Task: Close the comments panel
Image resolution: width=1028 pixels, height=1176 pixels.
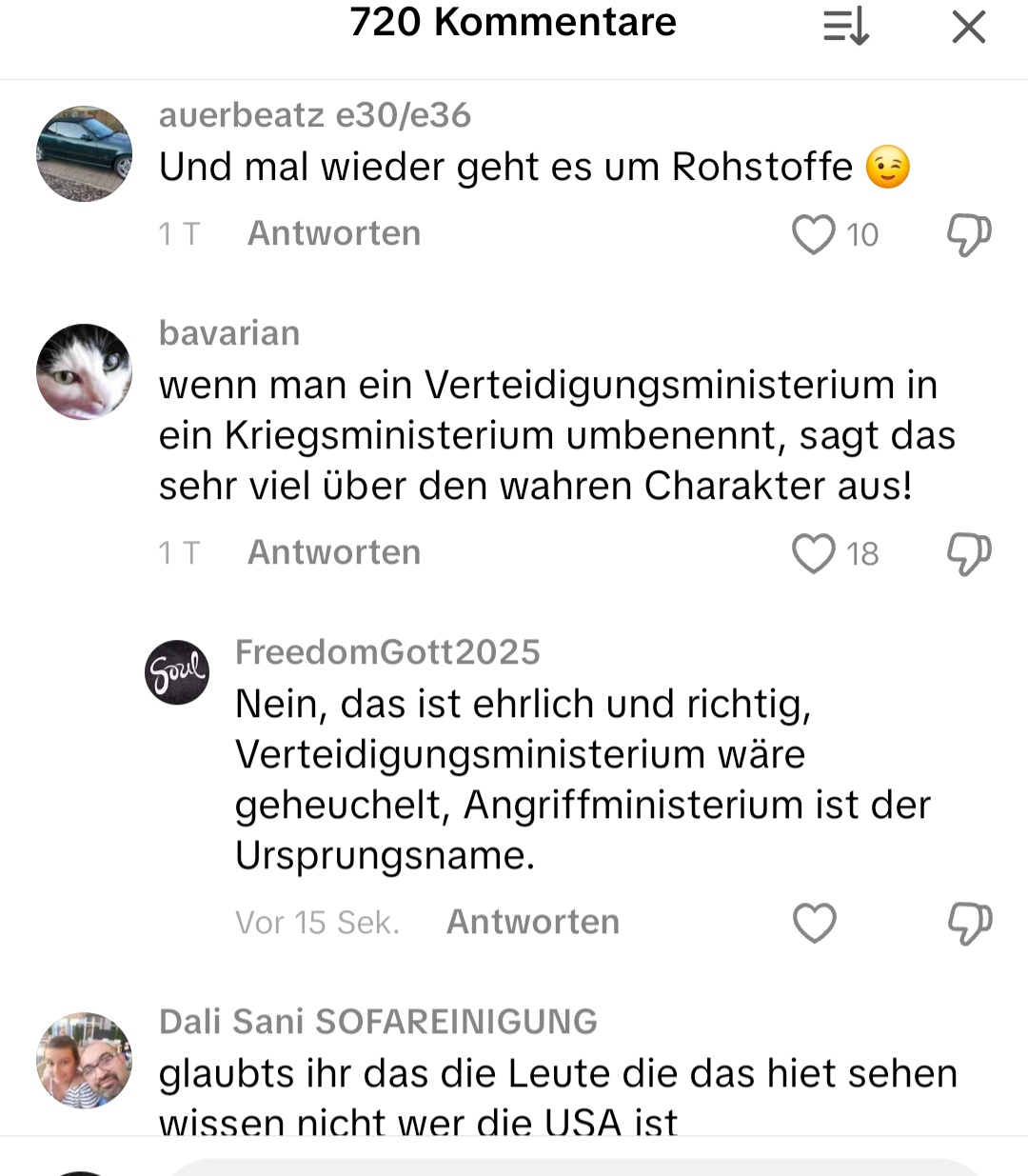Action: click(968, 27)
